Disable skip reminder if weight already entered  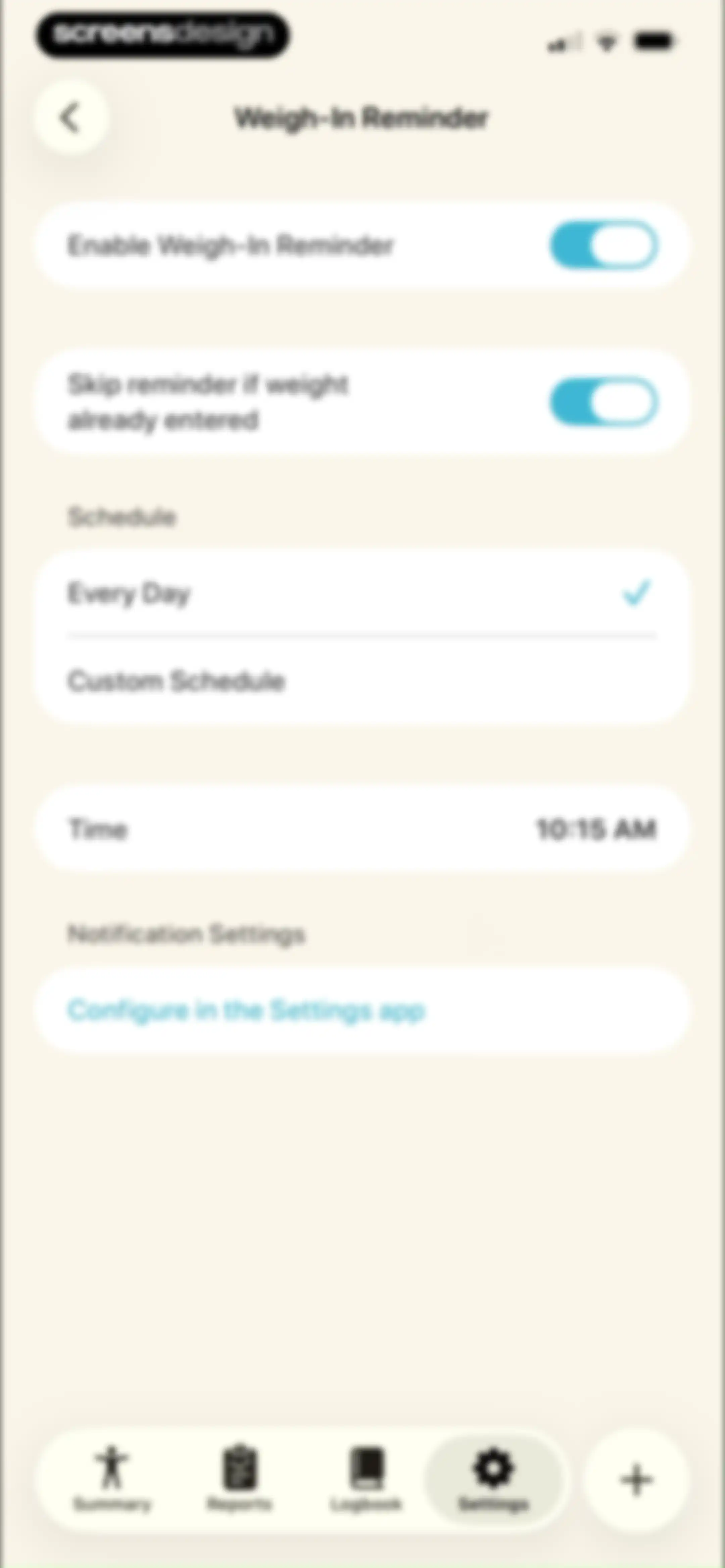(x=604, y=402)
